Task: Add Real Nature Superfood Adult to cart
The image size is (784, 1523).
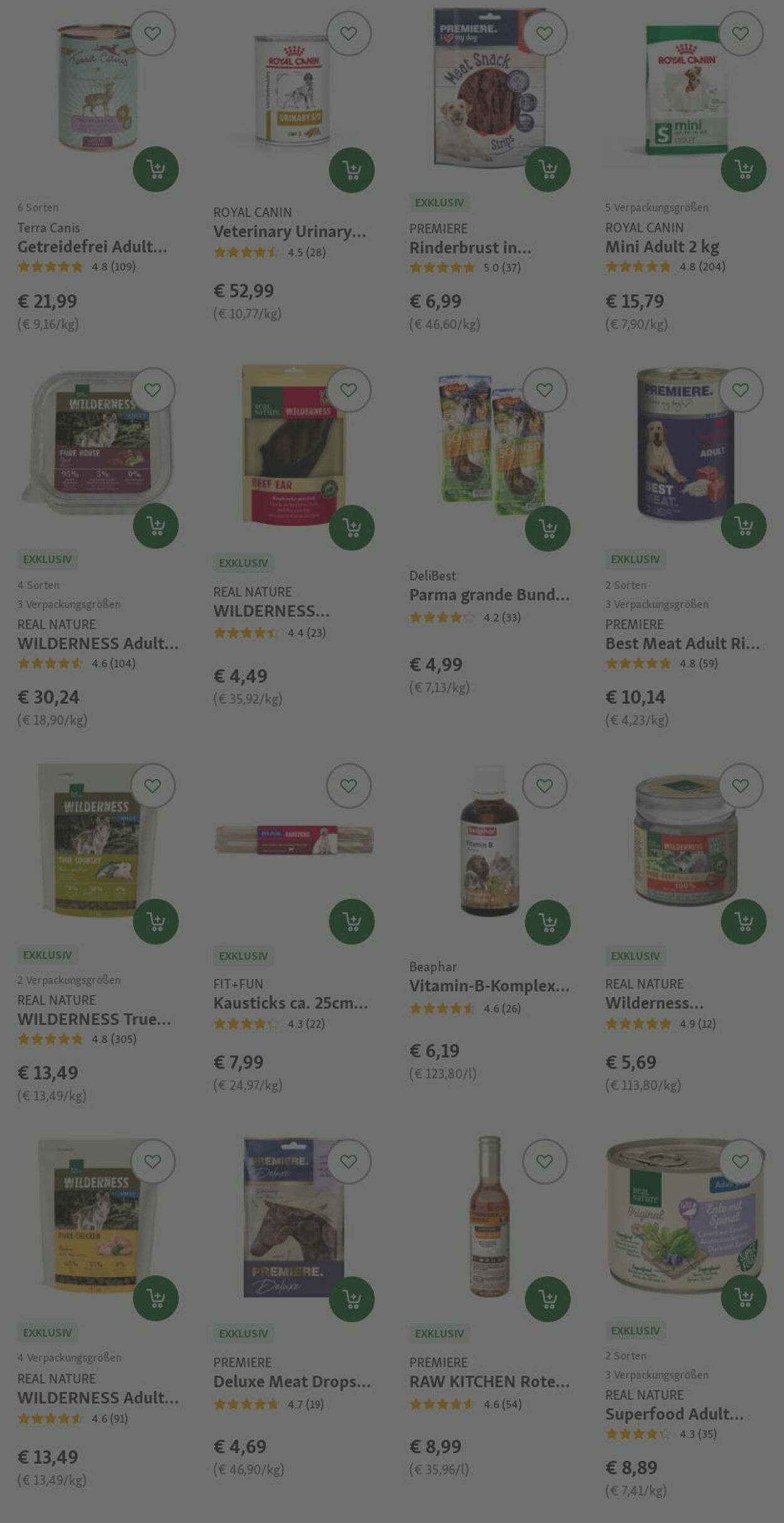Action: click(x=743, y=1298)
